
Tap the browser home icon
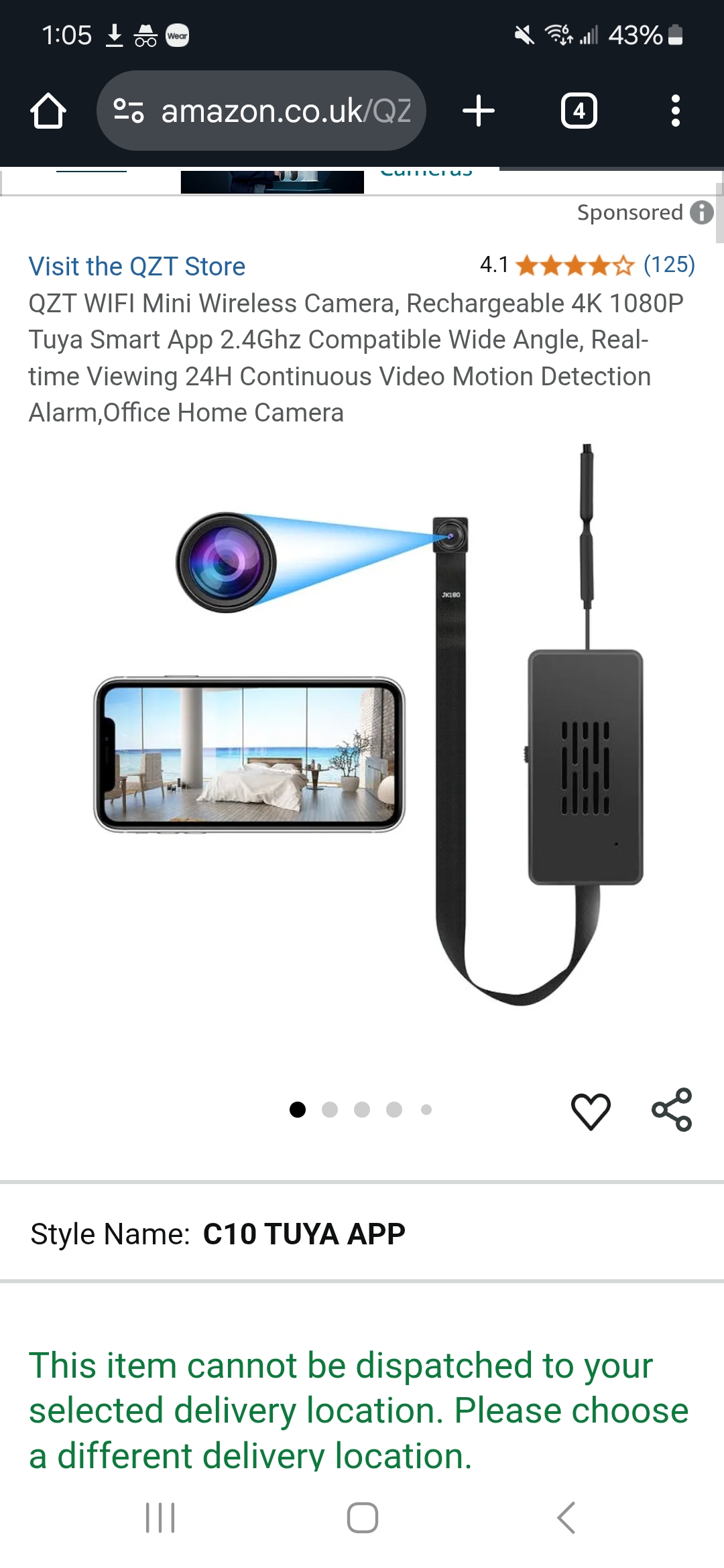coord(48,111)
